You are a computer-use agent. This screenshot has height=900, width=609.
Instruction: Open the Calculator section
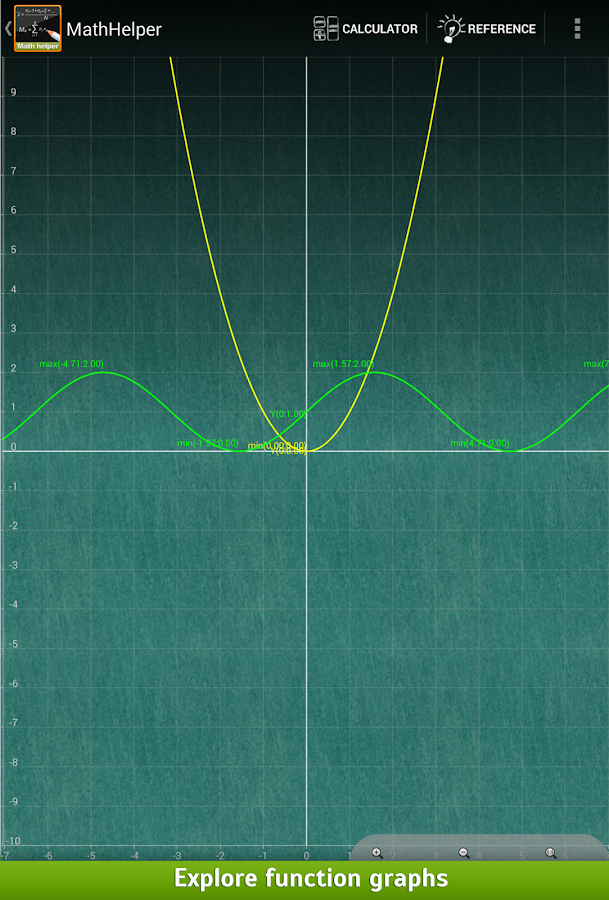(365, 29)
